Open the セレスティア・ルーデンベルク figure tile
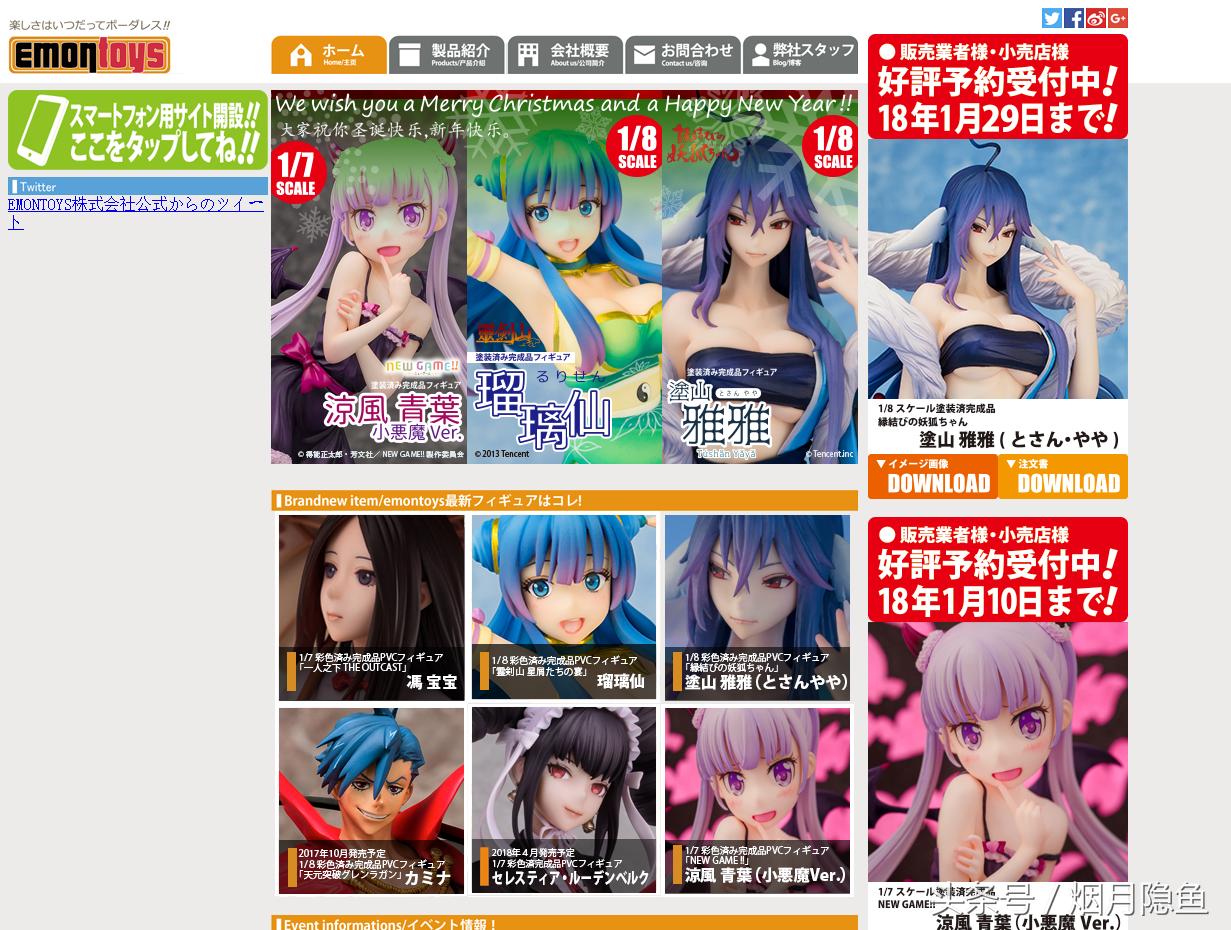Screen dimensions: 1231x930 point(564,800)
